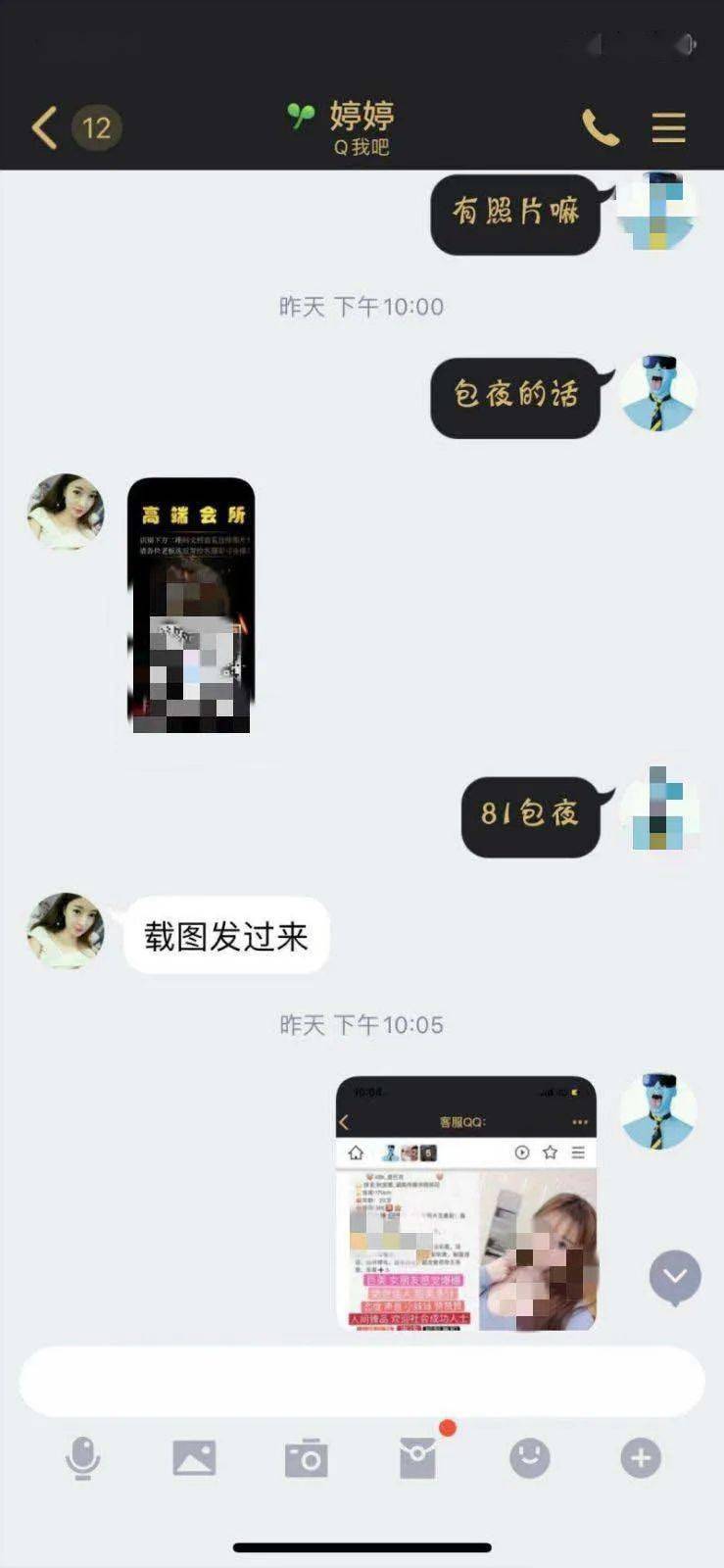Viewport: 724px width, 1568px height.
Task: Start a voice call with 婷婷
Action: click(x=600, y=127)
